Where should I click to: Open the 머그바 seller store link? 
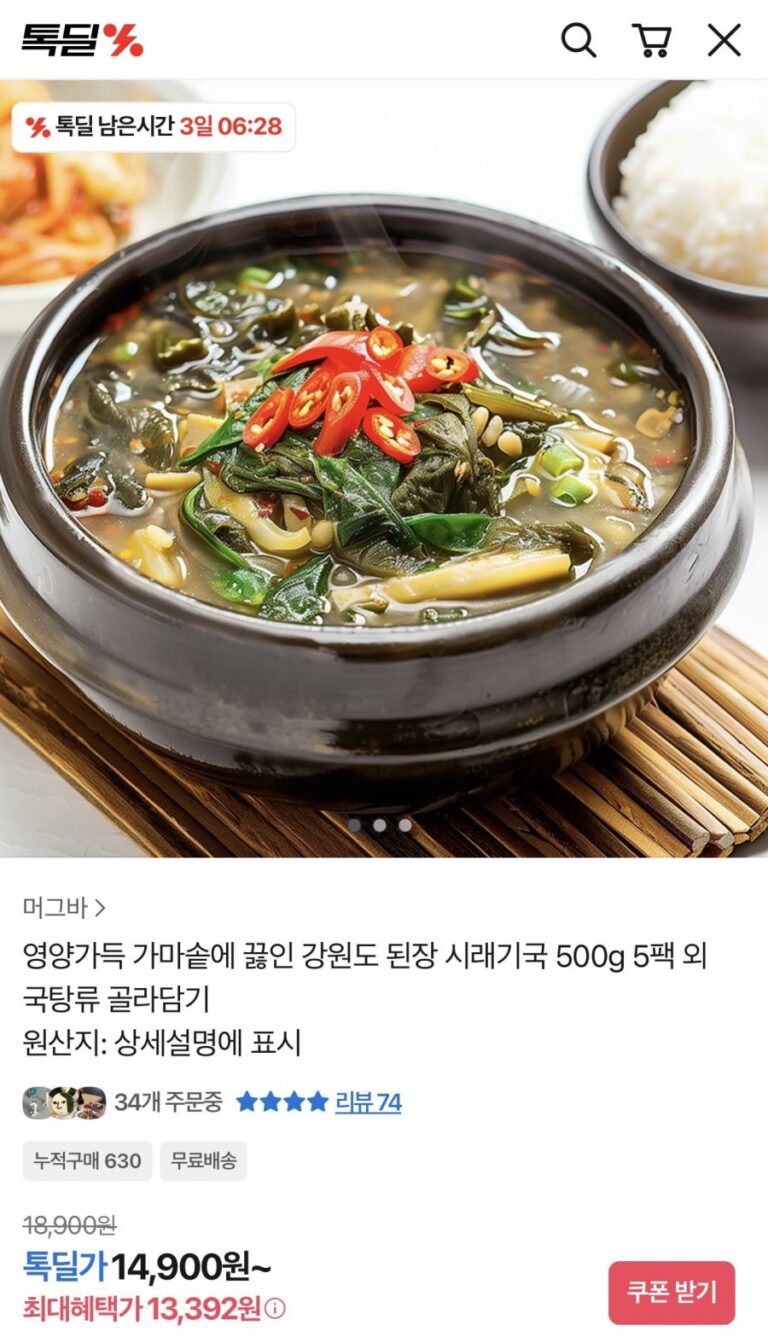click(x=64, y=908)
